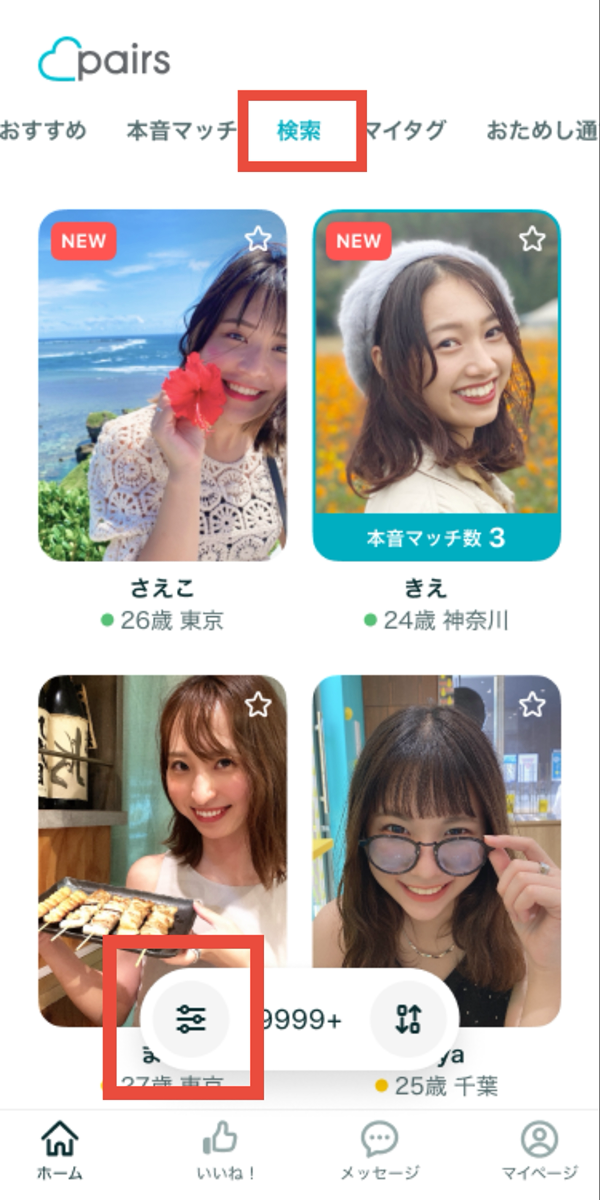Open the sort order icon

408,1019
